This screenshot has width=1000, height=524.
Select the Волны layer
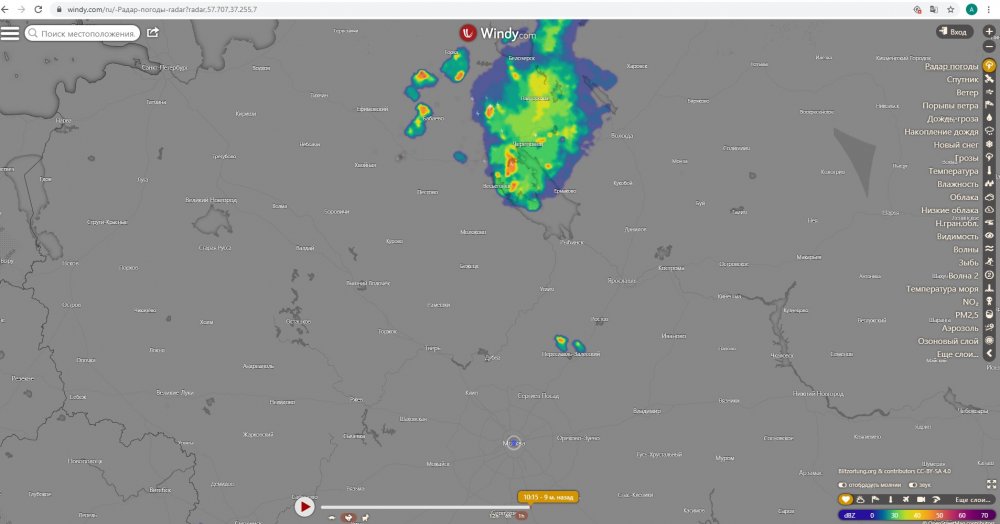pos(965,249)
